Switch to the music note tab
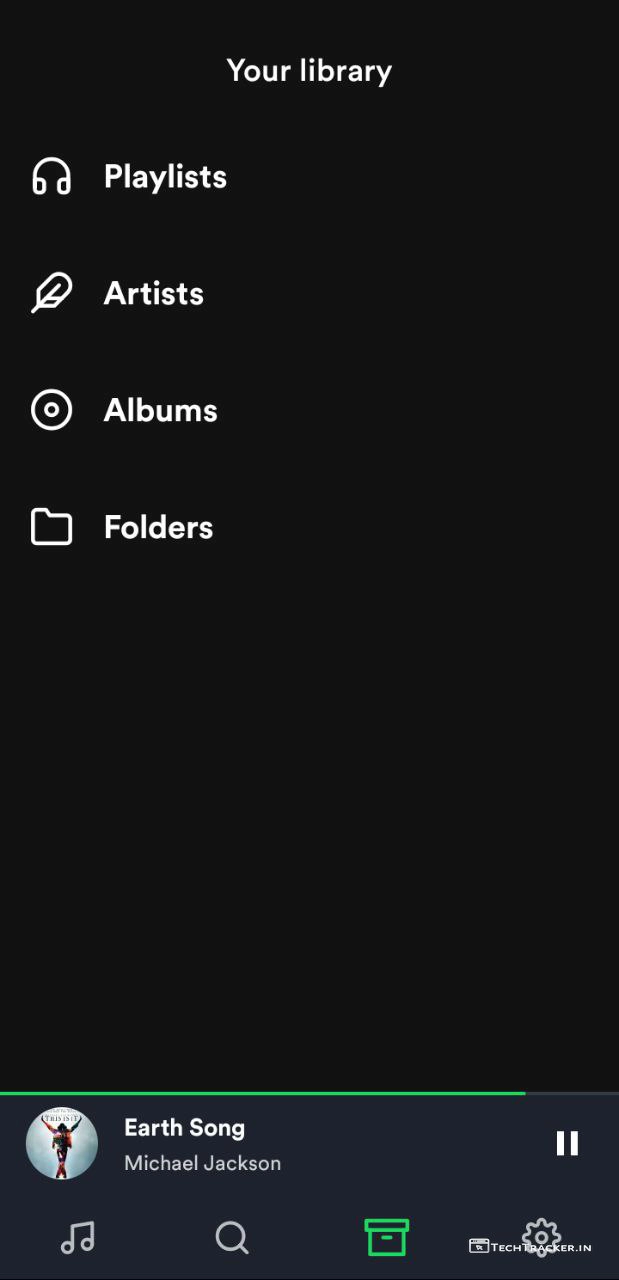619x1280 pixels. 77,1238
